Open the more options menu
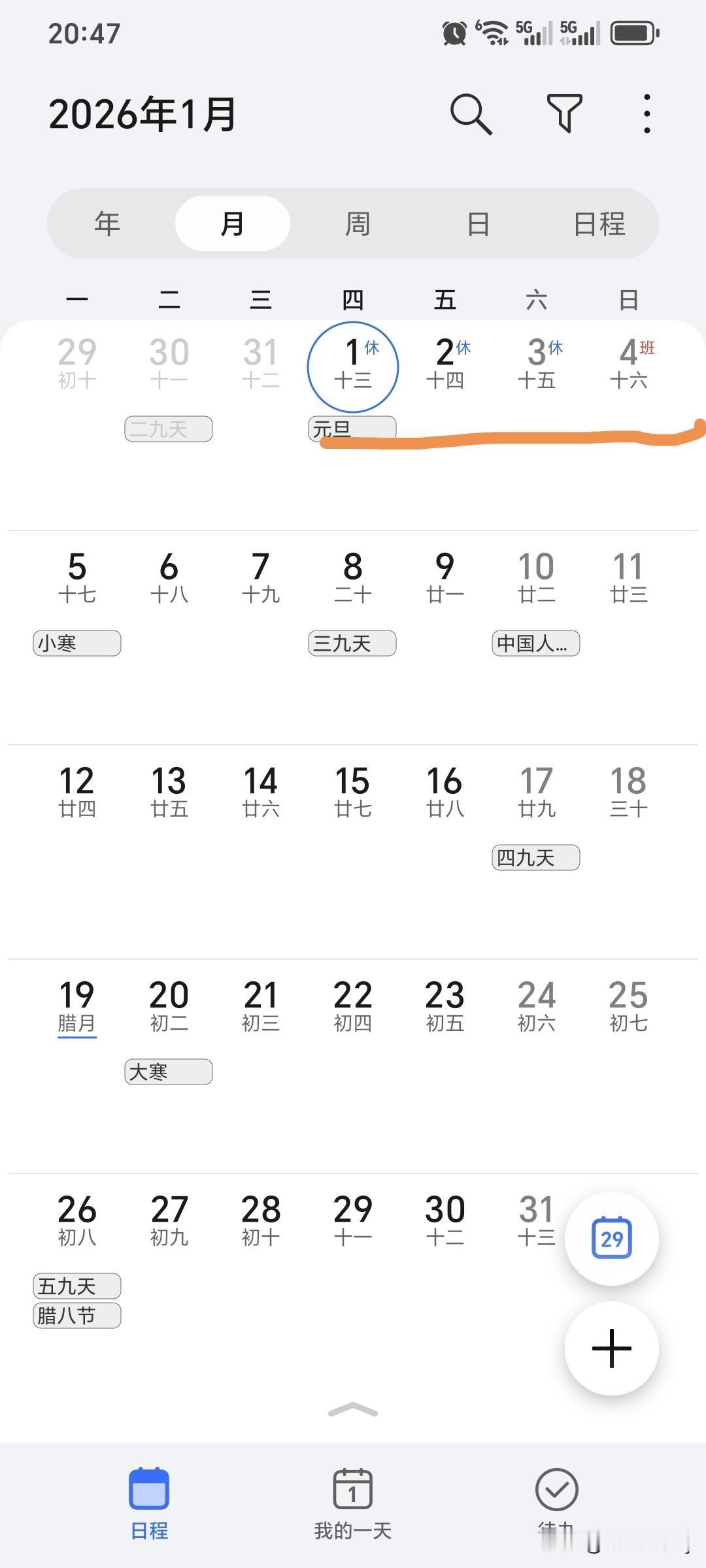Screen dimensions: 706x1568 coord(646,113)
